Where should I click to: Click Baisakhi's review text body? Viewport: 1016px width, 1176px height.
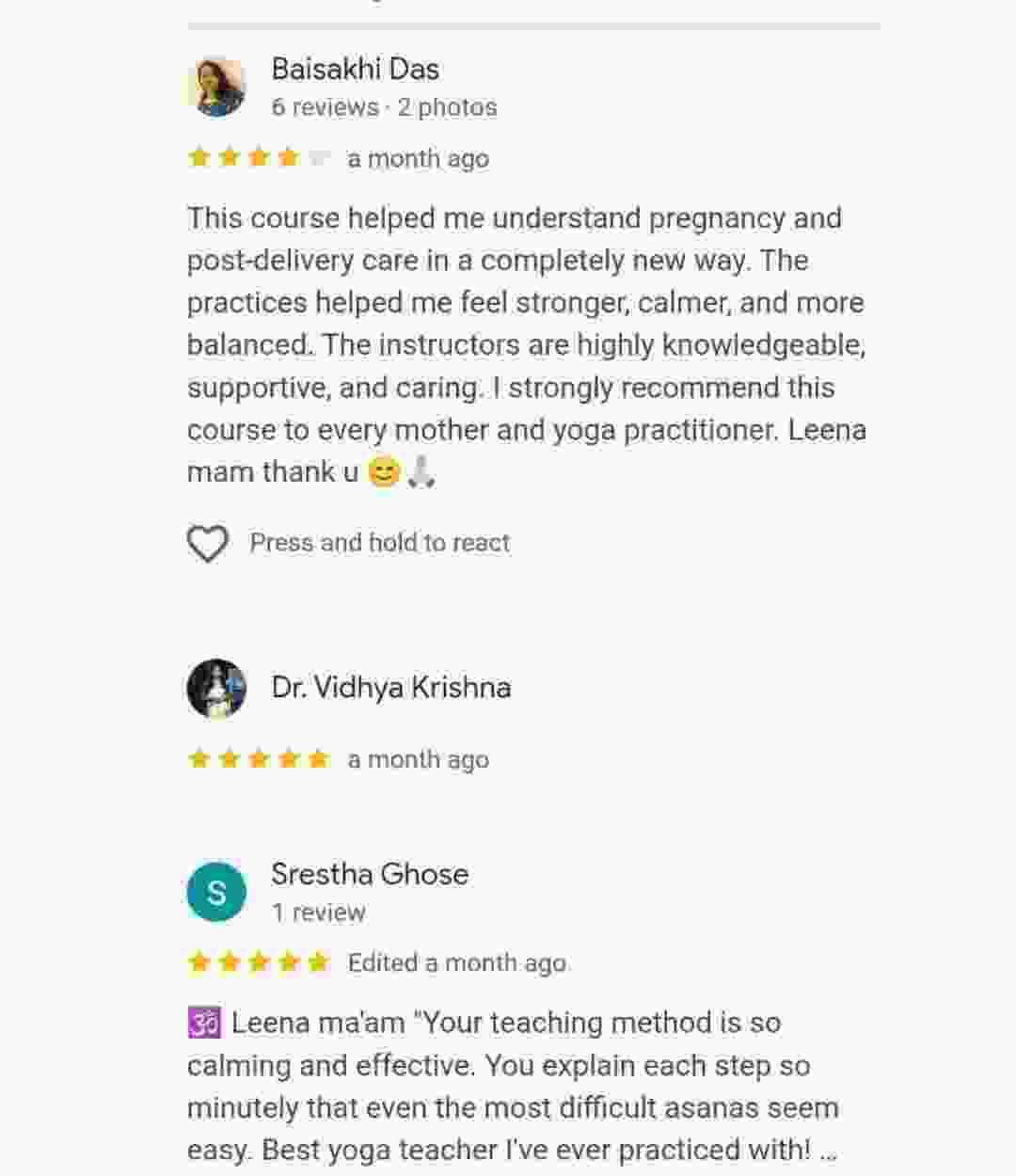pyautogui.click(x=527, y=343)
